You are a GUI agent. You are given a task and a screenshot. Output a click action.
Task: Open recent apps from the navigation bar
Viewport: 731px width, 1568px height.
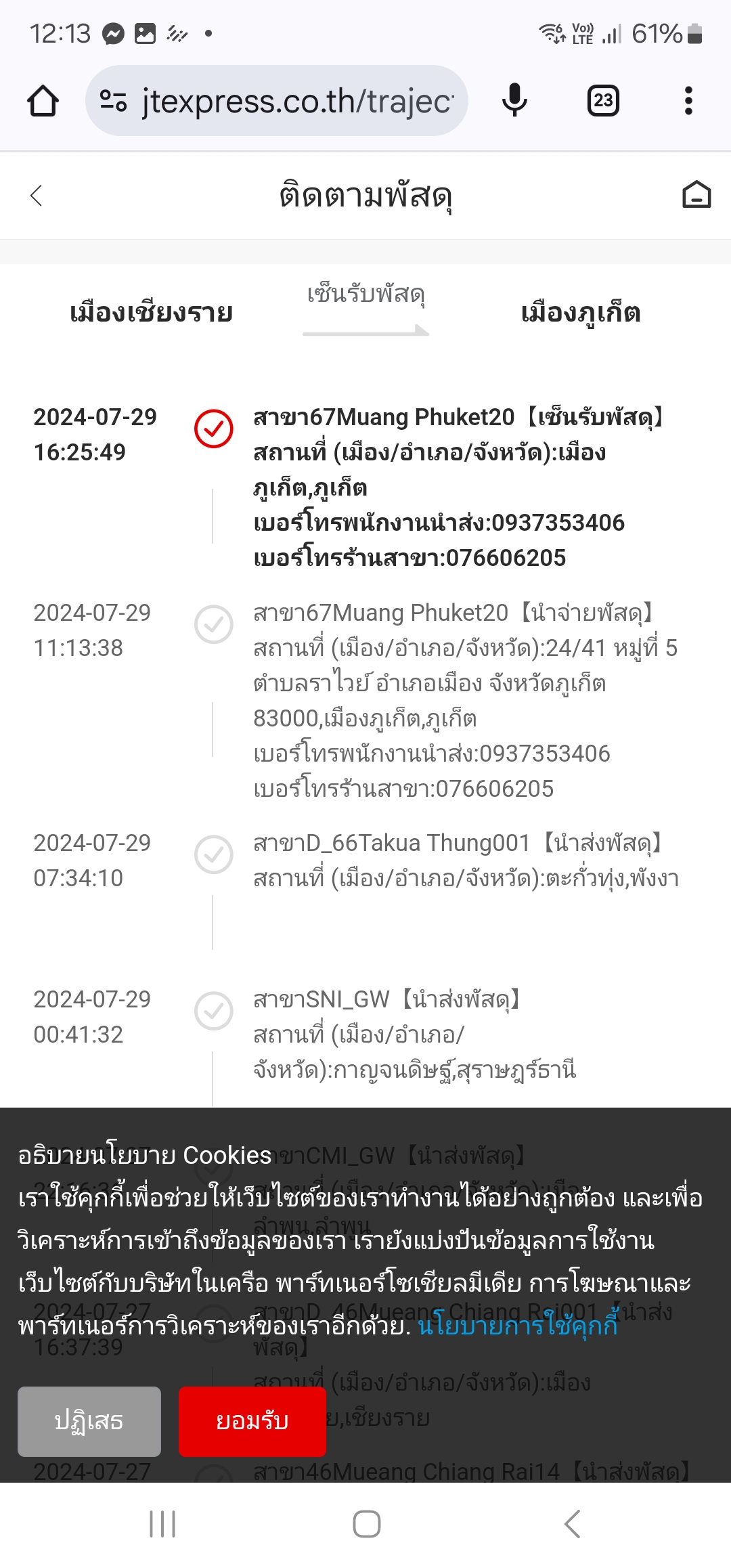click(162, 1524)
